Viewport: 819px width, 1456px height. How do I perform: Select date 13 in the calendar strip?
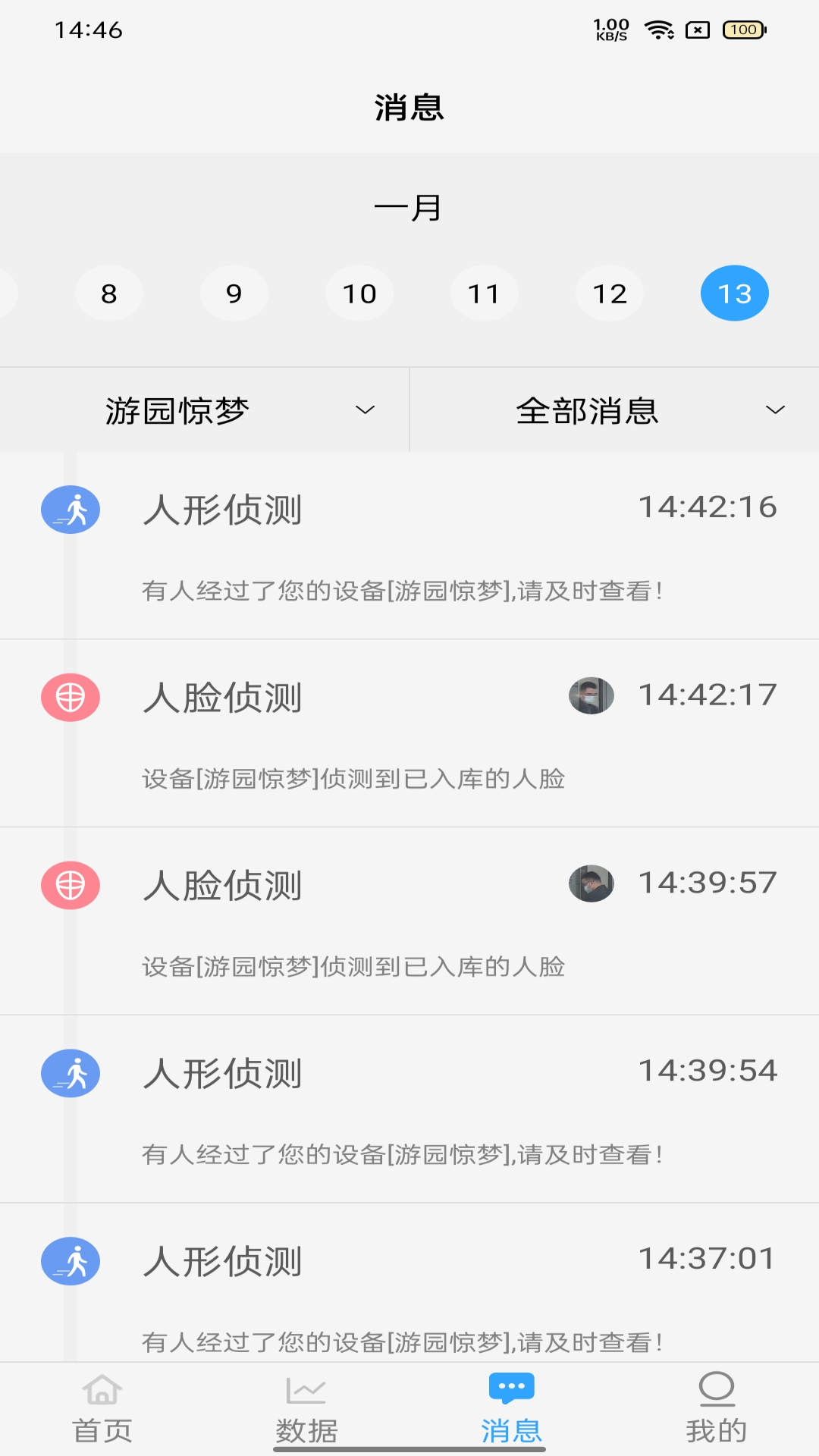[x=734, y=293]
